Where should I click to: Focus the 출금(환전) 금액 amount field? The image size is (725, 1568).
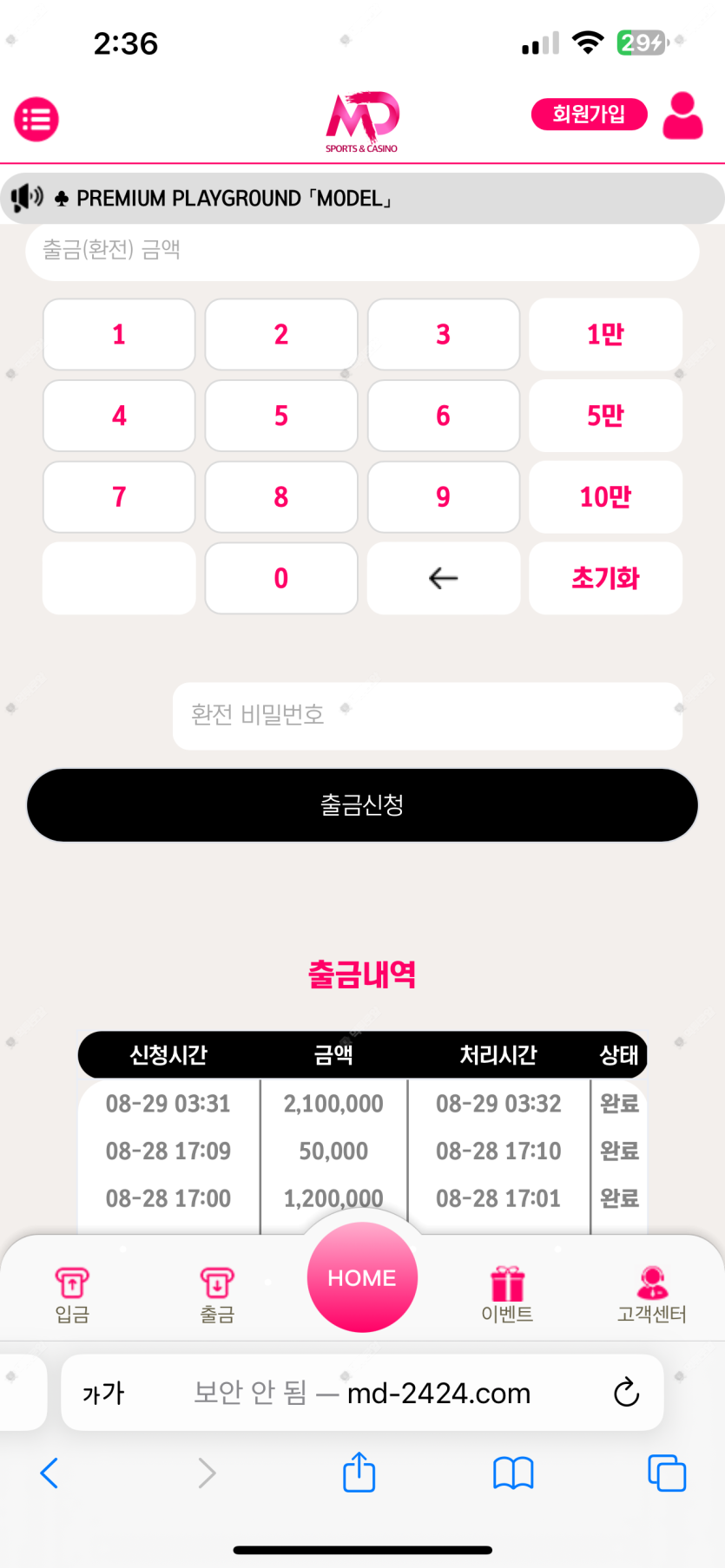pyautogui.click(x=362, y=251)
